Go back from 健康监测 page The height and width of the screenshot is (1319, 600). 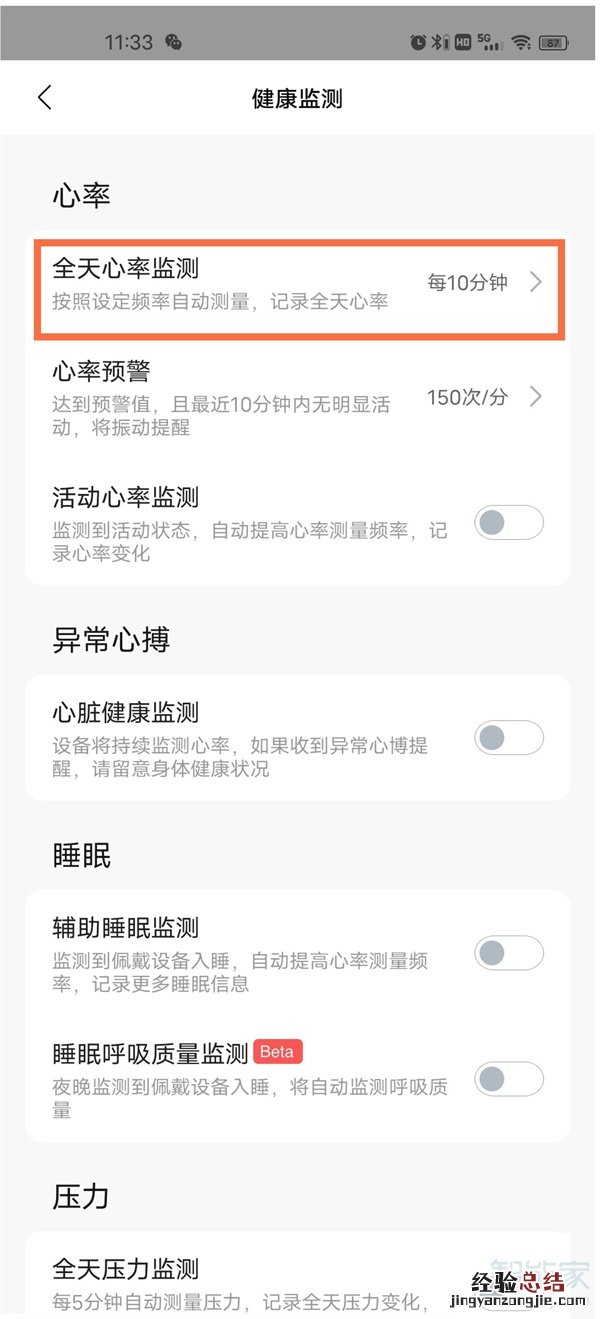44,97
